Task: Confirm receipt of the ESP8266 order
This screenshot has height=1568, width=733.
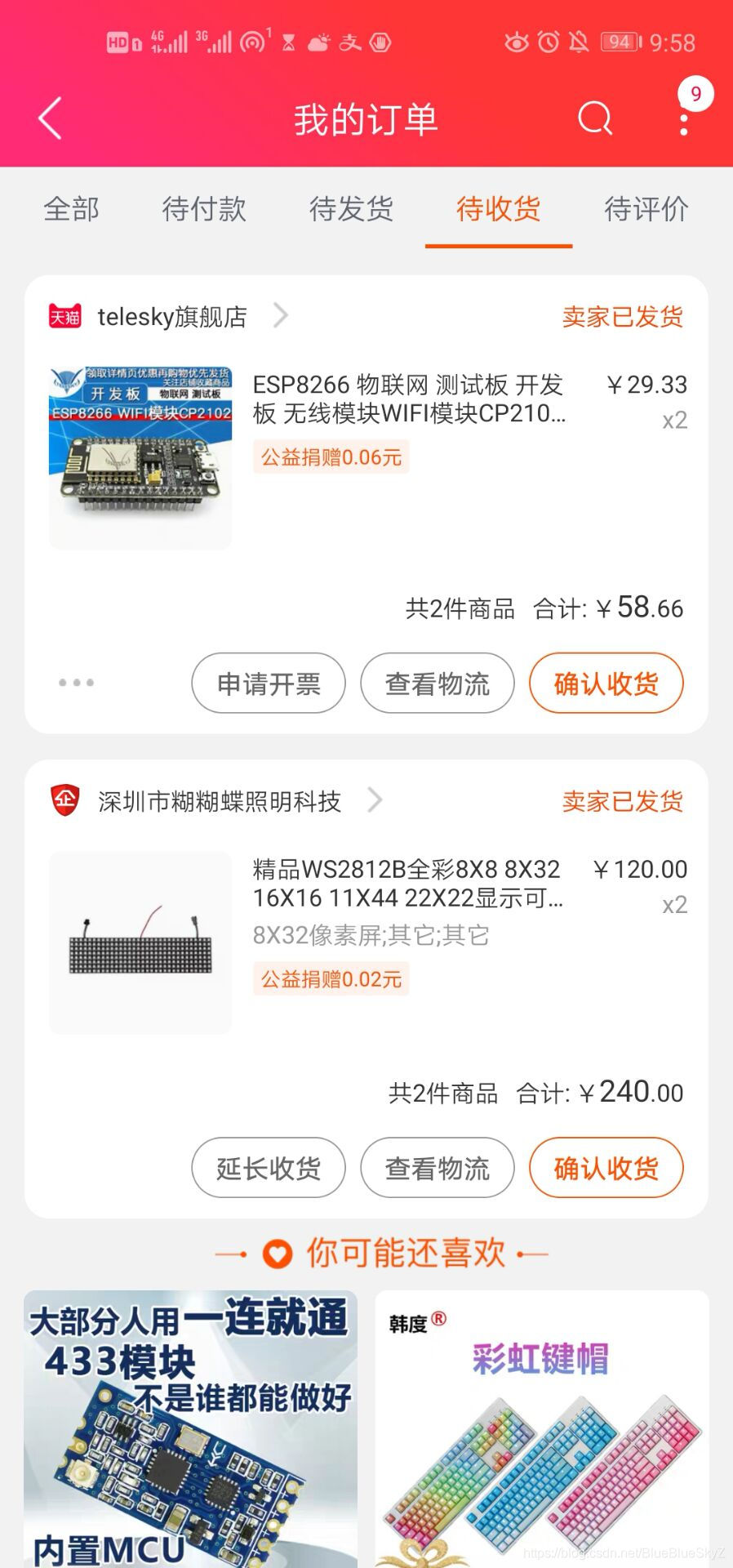Action: click(606, 684)
